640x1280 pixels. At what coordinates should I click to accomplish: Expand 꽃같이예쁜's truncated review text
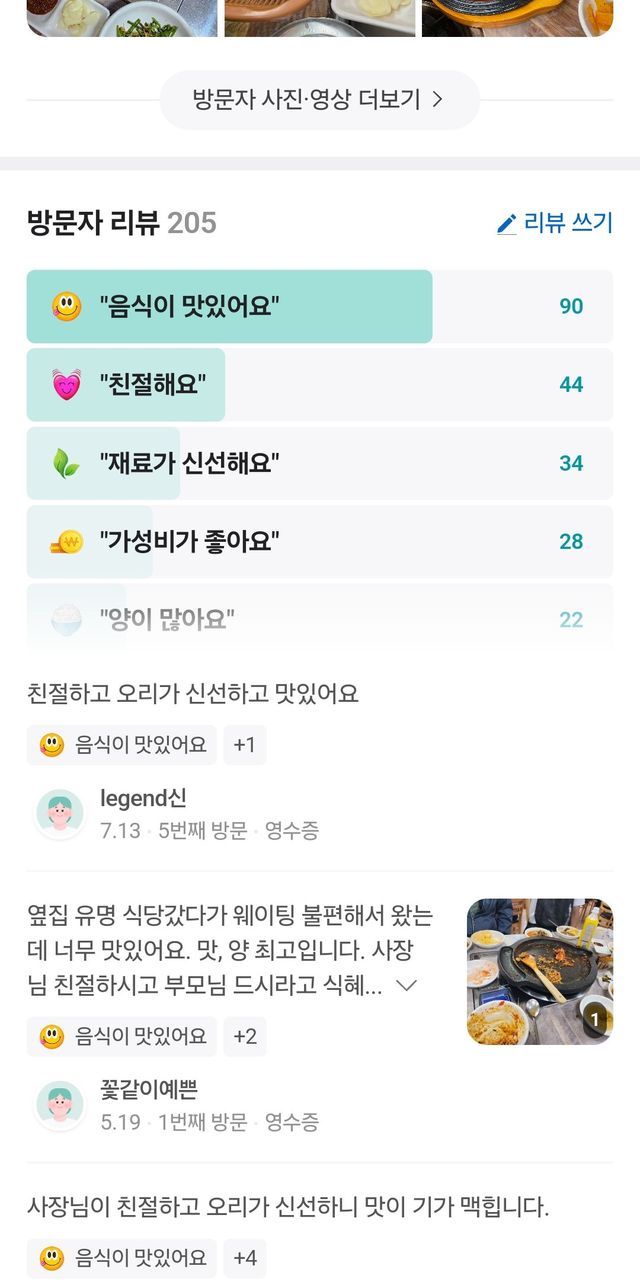tap(406, 986)
